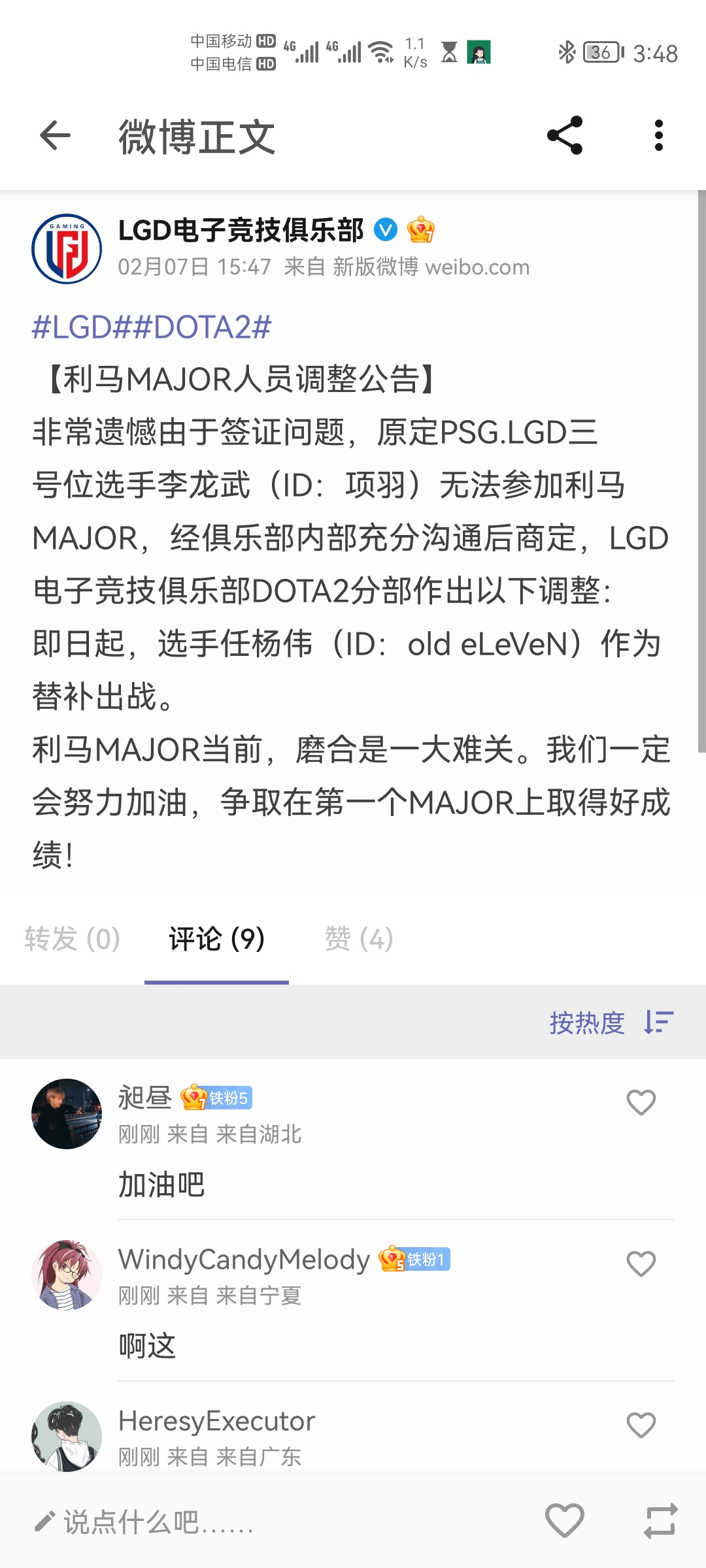Image resolution: width=706 pixels, height=1568 pixels.
Task: Tap the back arrow to return
Action: [x=56, y=135]
